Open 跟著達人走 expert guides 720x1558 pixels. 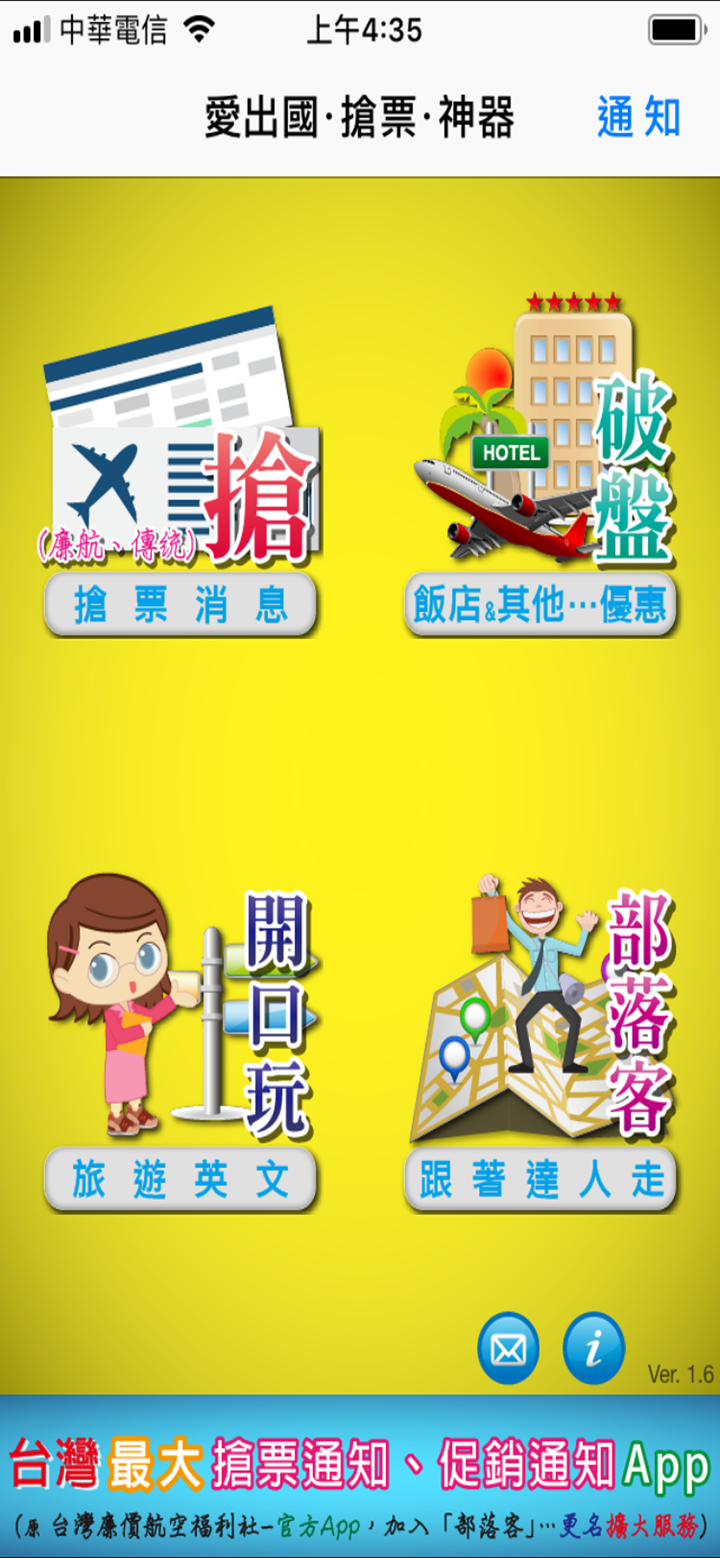pos(540,1180)
